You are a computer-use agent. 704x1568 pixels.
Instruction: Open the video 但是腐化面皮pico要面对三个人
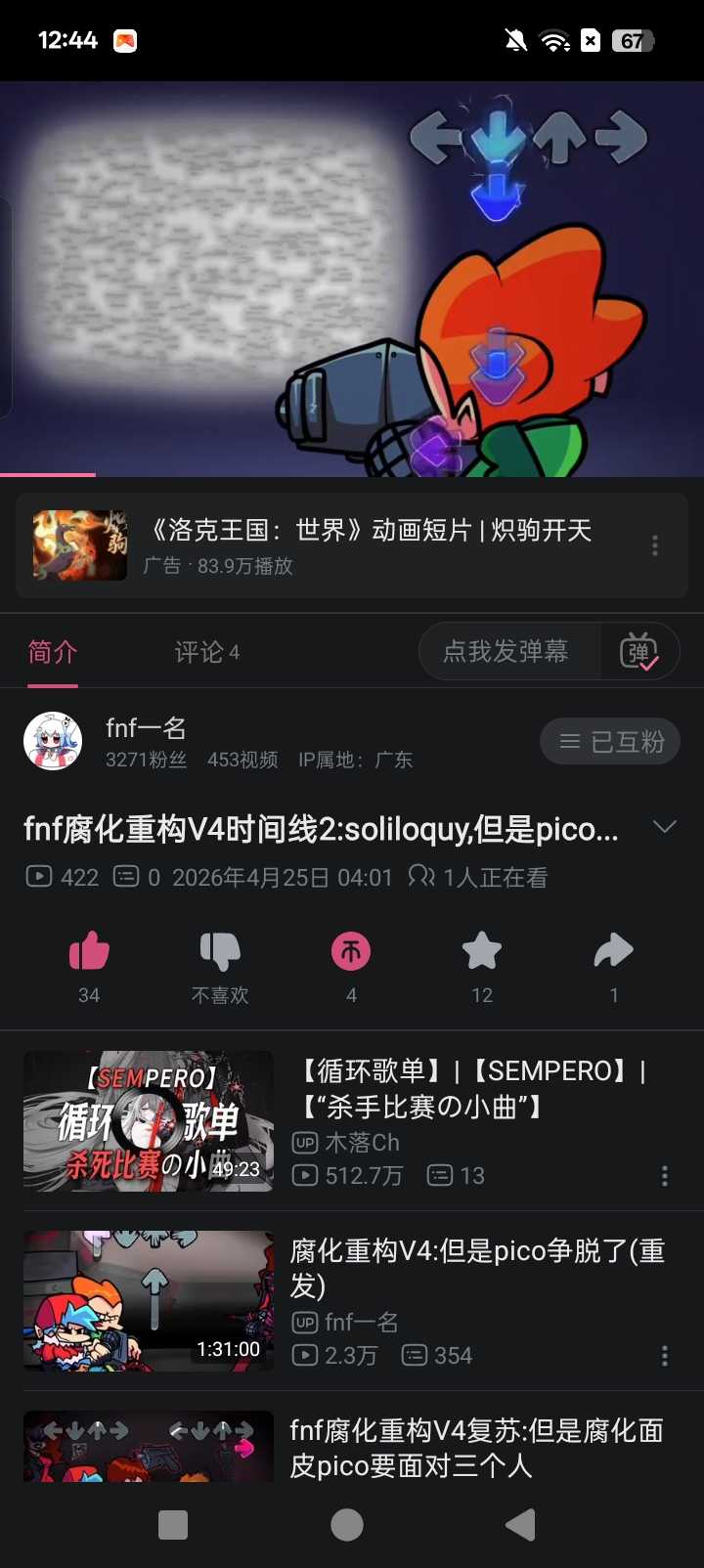tap(476, 1448)
